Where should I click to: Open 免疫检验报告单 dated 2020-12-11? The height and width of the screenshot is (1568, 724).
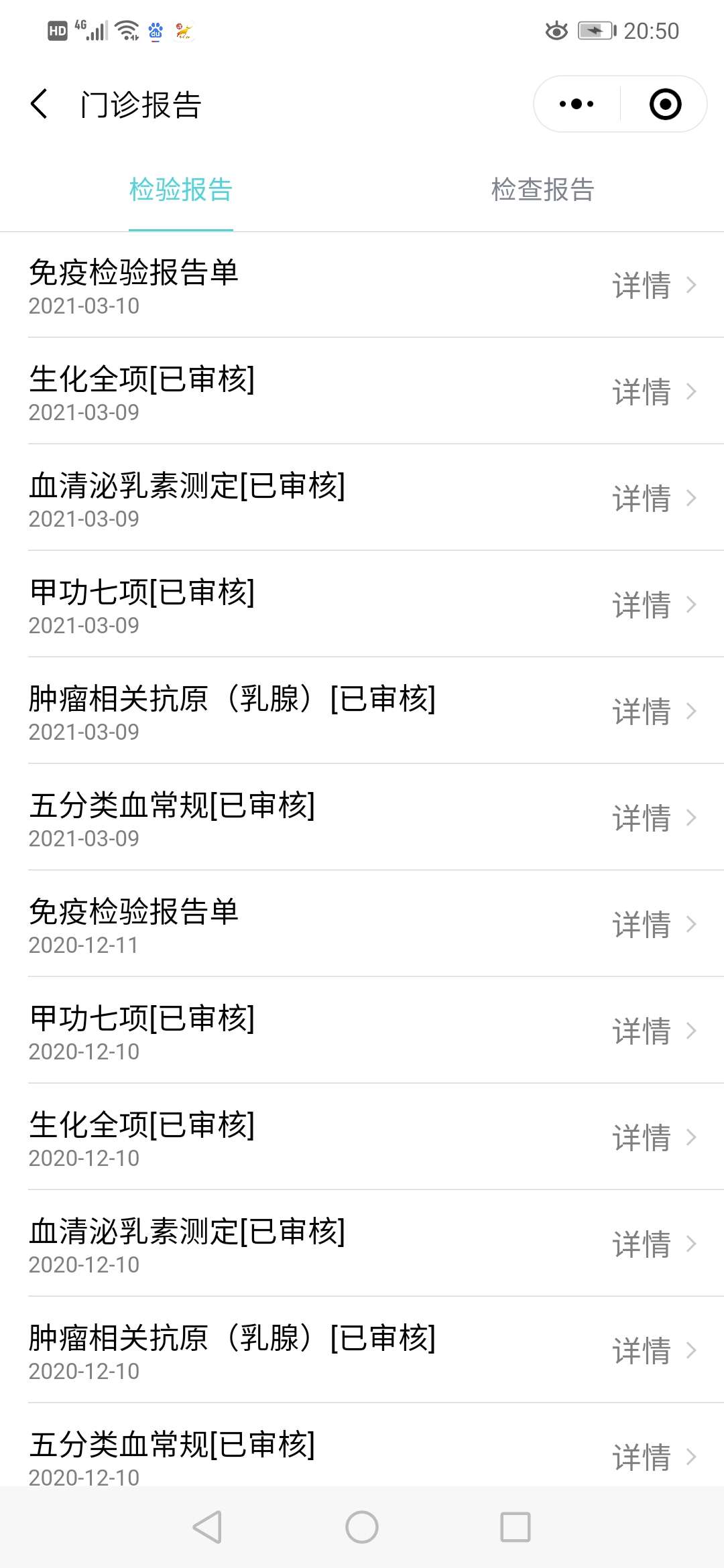362,924
